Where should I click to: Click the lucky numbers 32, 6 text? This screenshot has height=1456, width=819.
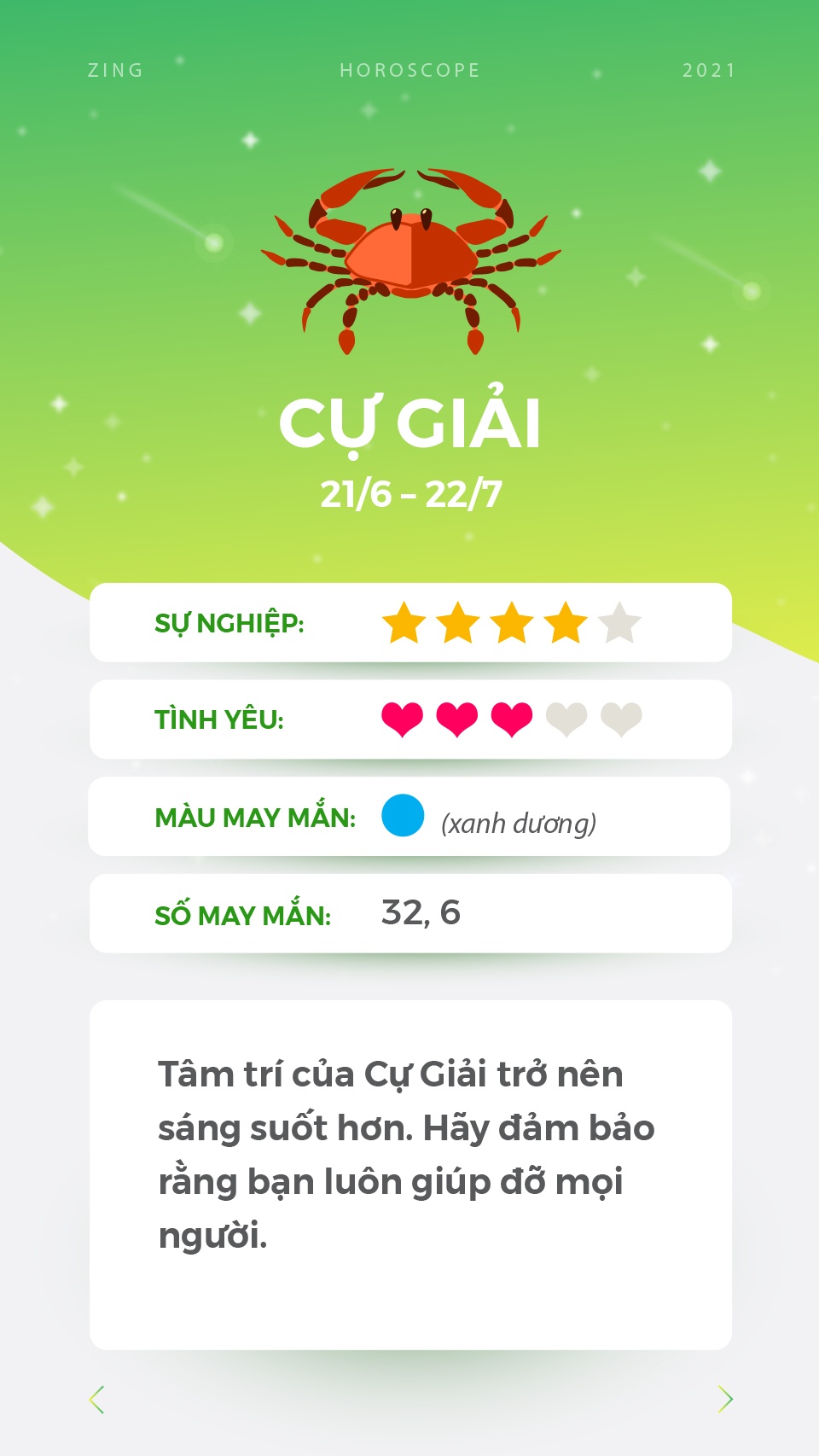tap(421, 911)
